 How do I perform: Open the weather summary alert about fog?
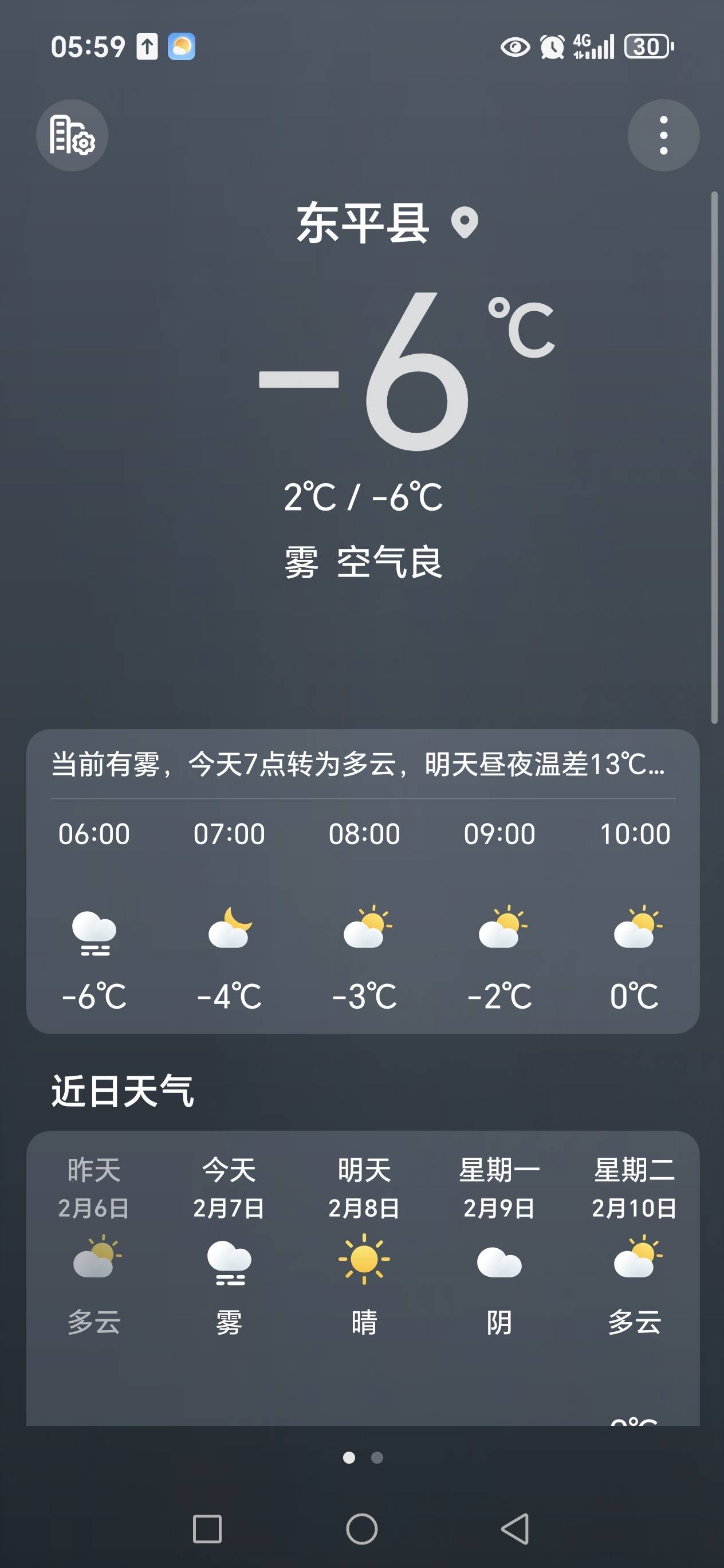pos(358,765)
